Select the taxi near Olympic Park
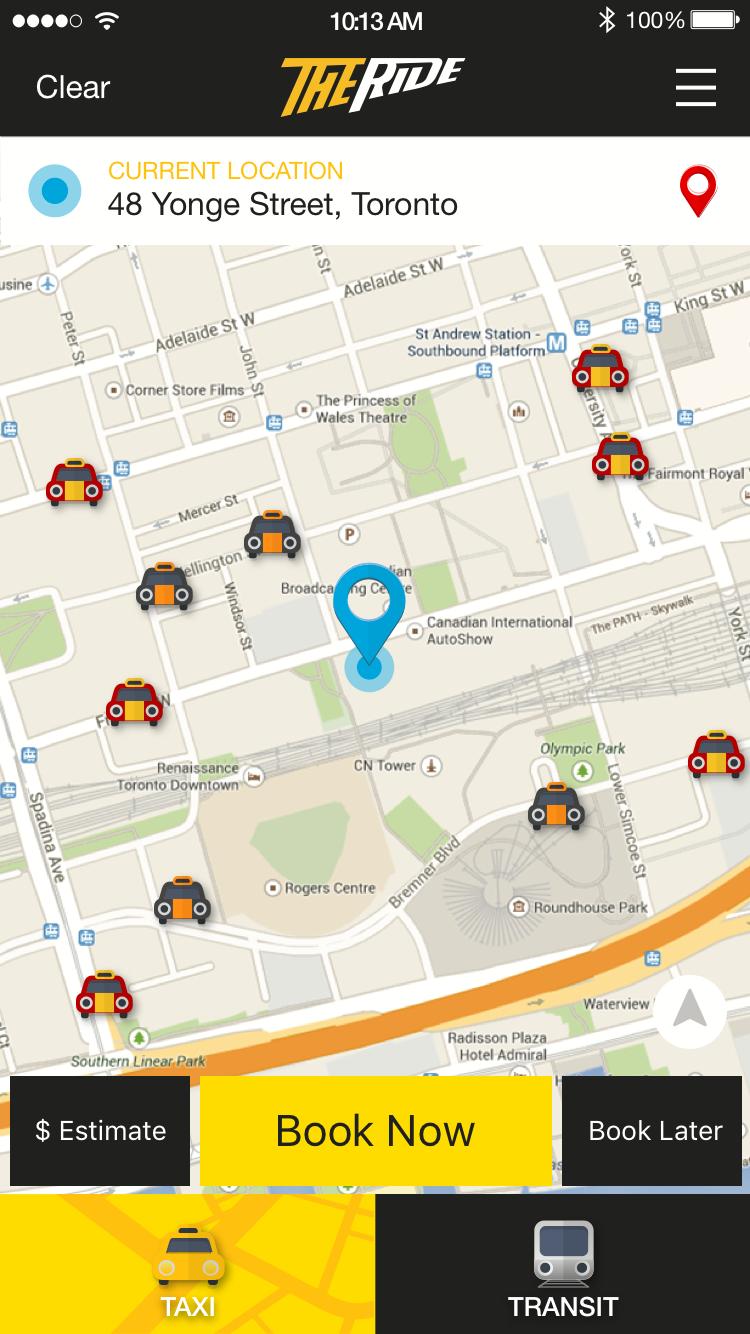This screenshot has height=1334, width=750. [x=556, y=807]
